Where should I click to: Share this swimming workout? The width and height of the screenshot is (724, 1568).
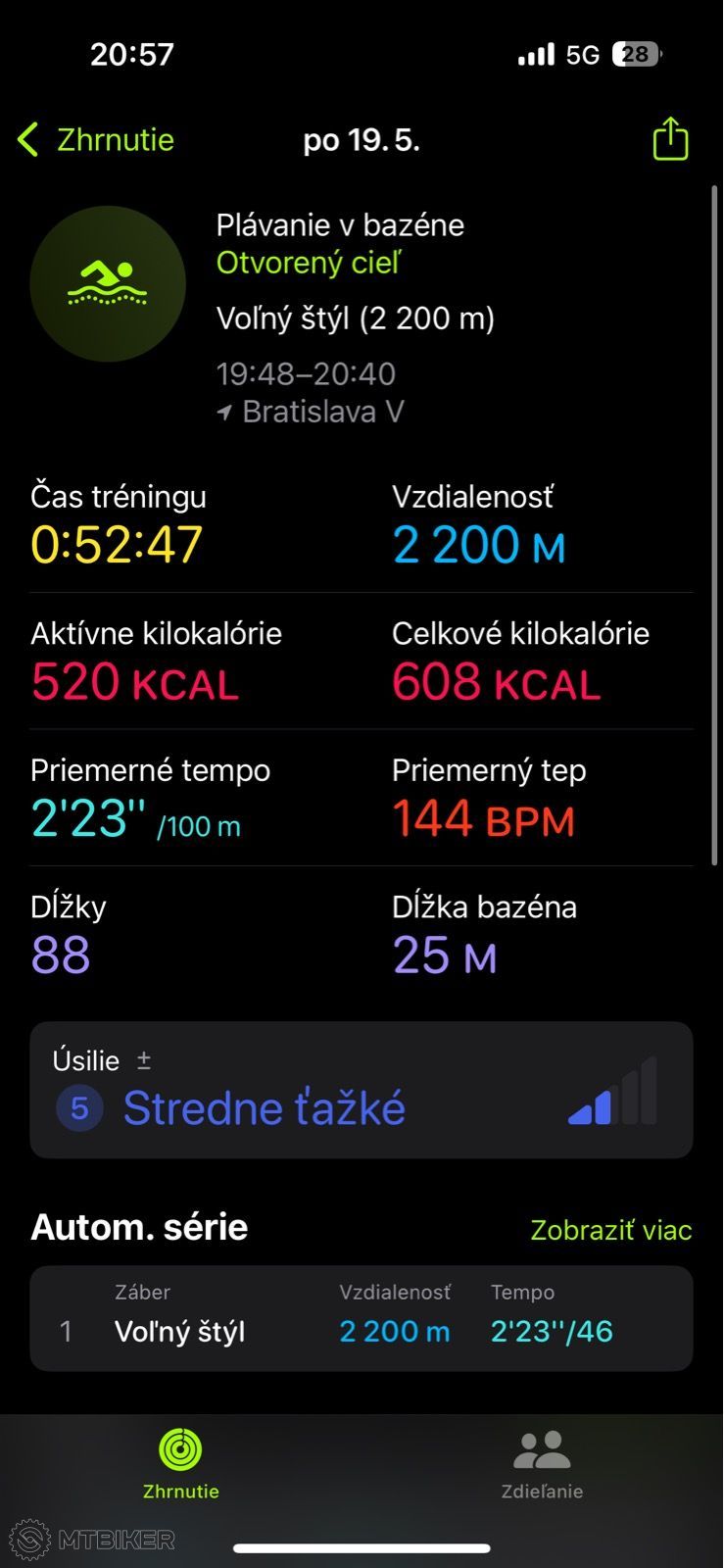pyautogui.click(x=670, y=138)
